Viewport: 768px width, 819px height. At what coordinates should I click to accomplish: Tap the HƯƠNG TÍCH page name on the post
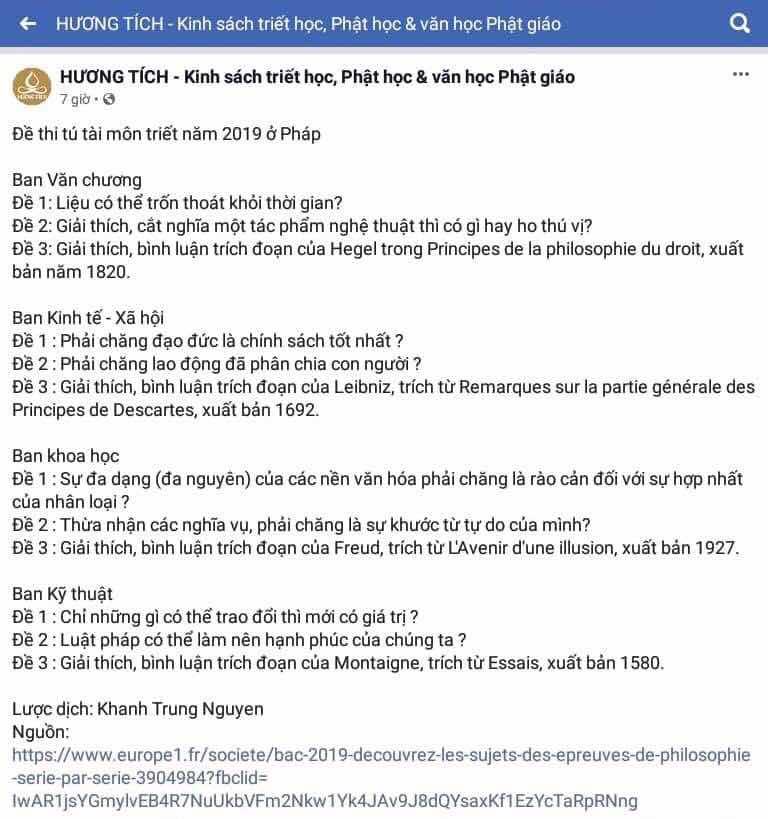tap(317, 77)
